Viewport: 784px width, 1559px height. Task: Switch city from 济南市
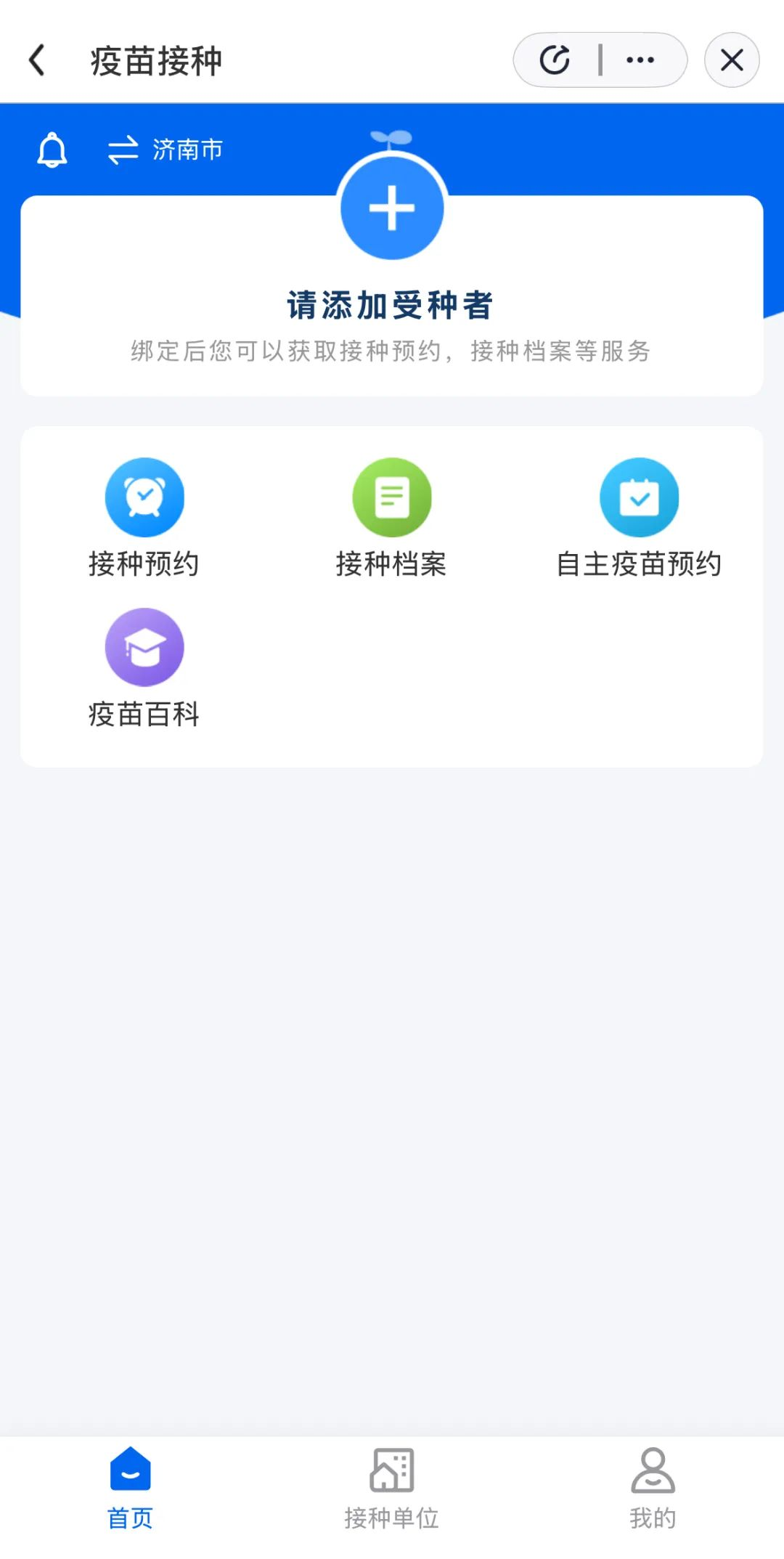pos(166,150)
